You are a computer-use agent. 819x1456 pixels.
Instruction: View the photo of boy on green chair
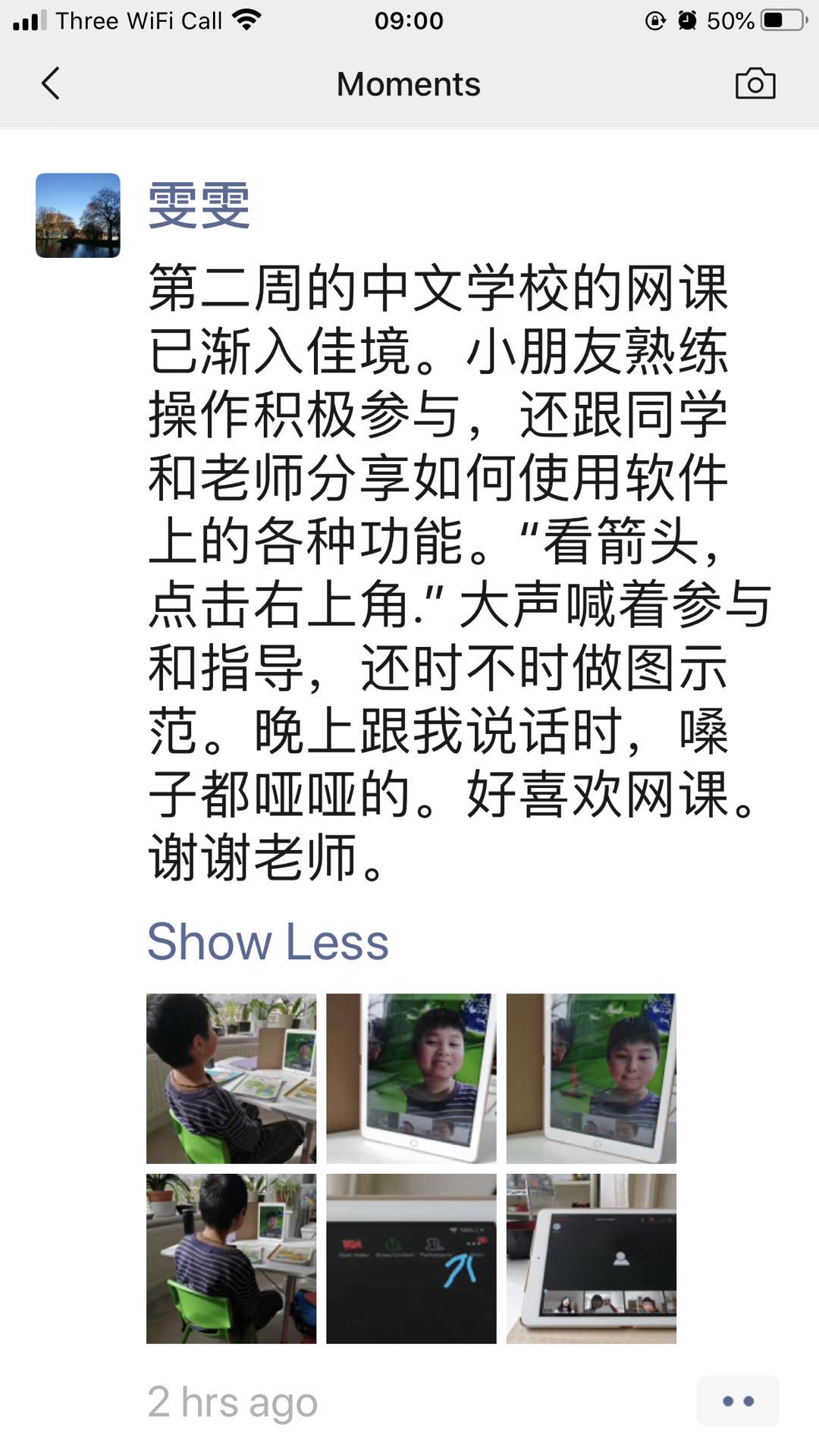pyautogui.click(x=231, y=1258)
